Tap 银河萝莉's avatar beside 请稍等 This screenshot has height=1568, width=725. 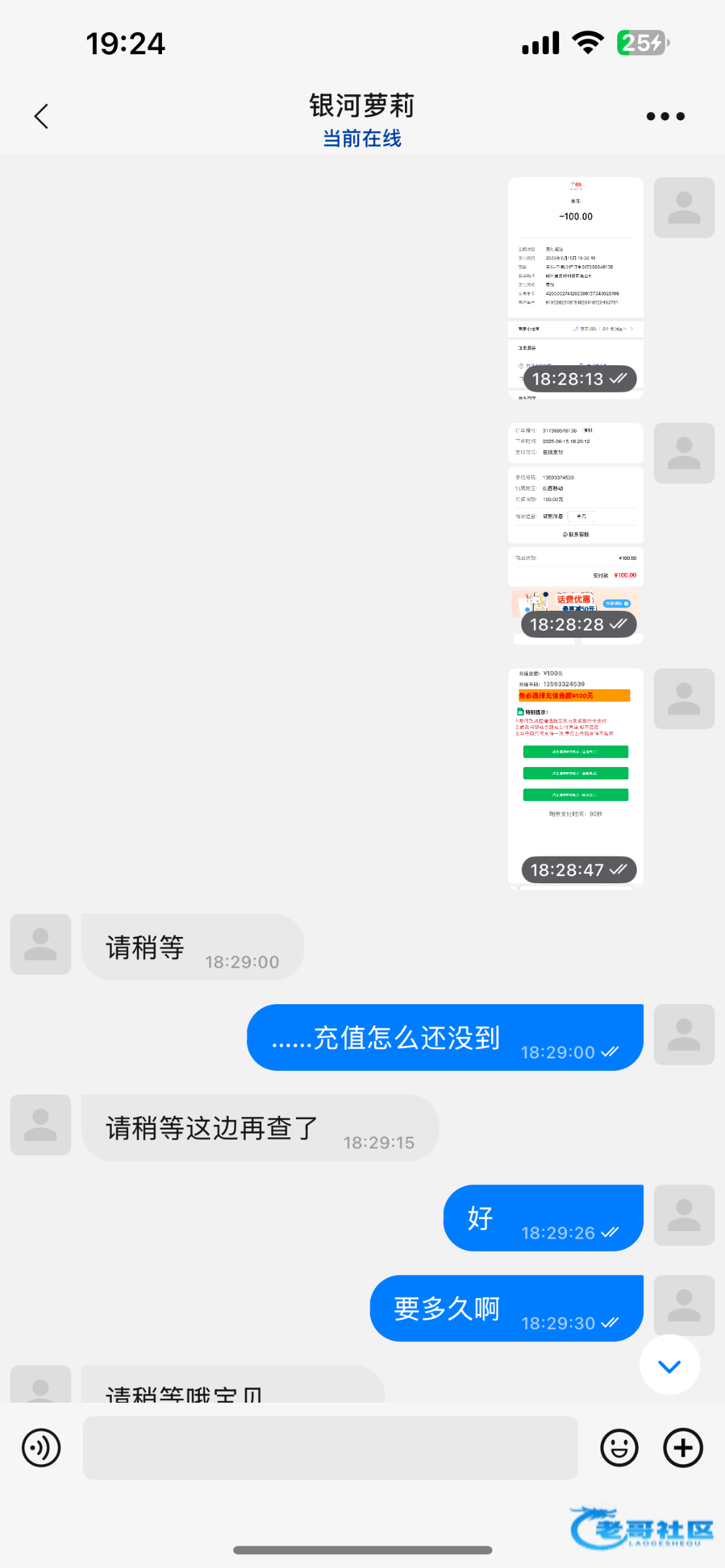[x=40, y=944]
